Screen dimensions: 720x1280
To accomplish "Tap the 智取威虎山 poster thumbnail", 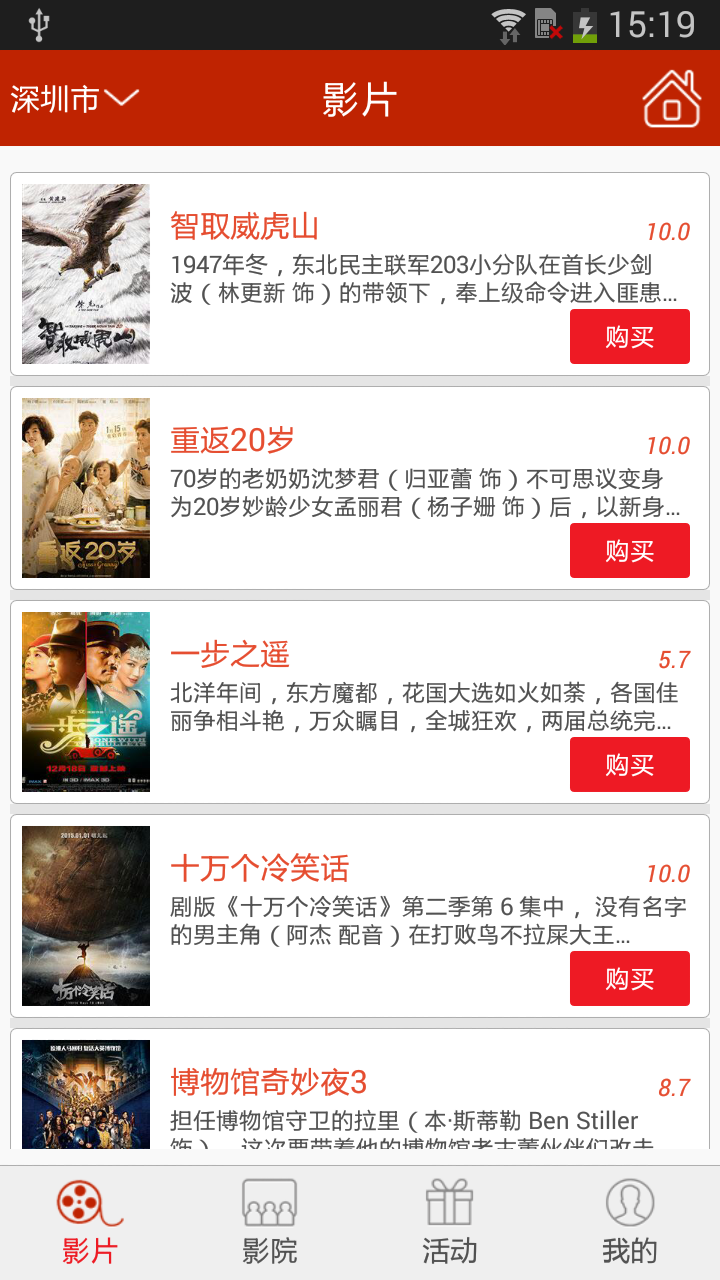I will (87, 273).
